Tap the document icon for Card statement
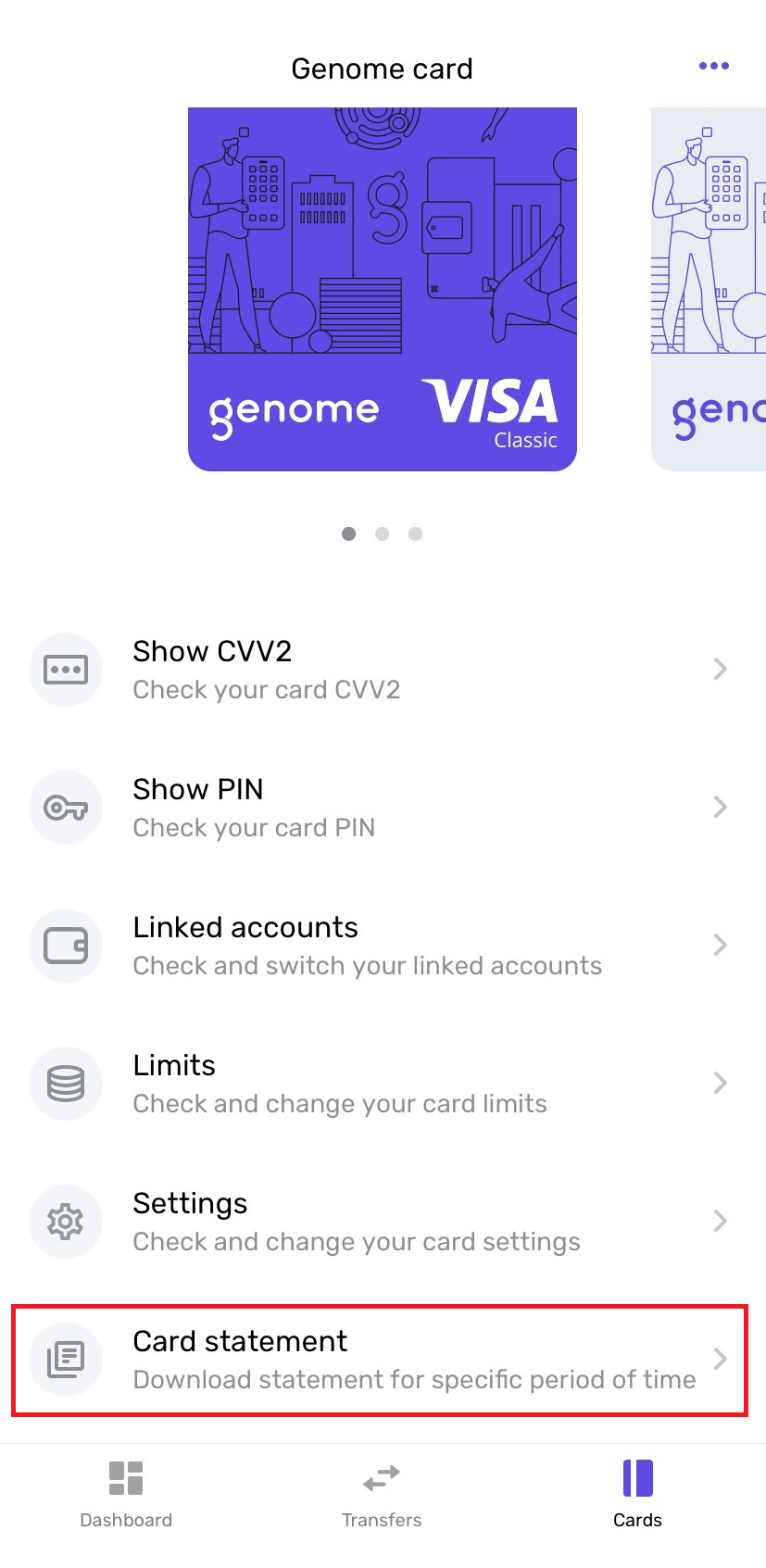Viewport: 766px width, 1568px height. [66, 1359]
